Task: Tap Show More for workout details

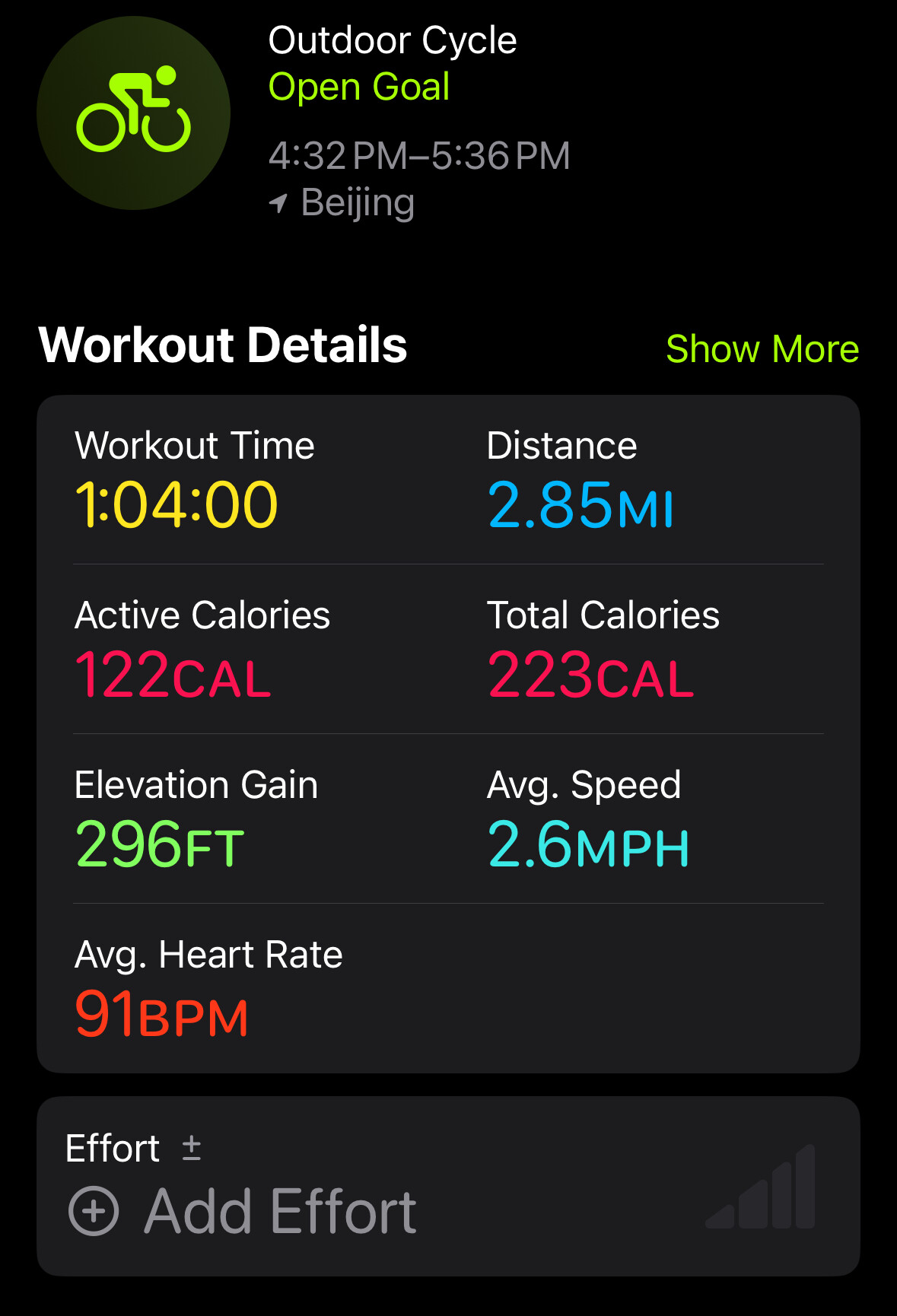Action: (x=762, y=349)
